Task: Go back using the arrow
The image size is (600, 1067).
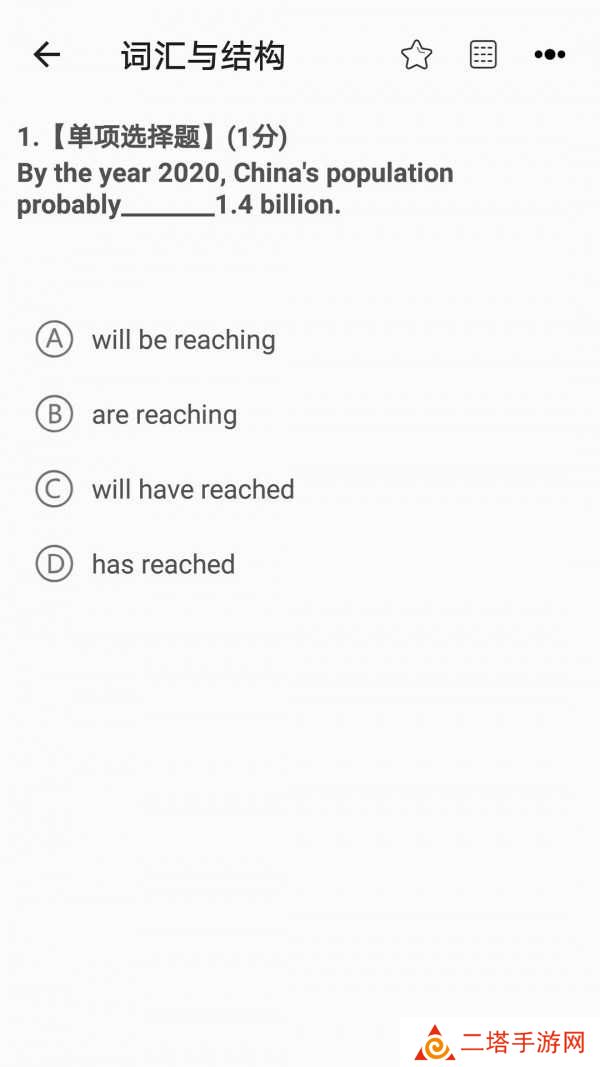Action: [x=47, y=55]
